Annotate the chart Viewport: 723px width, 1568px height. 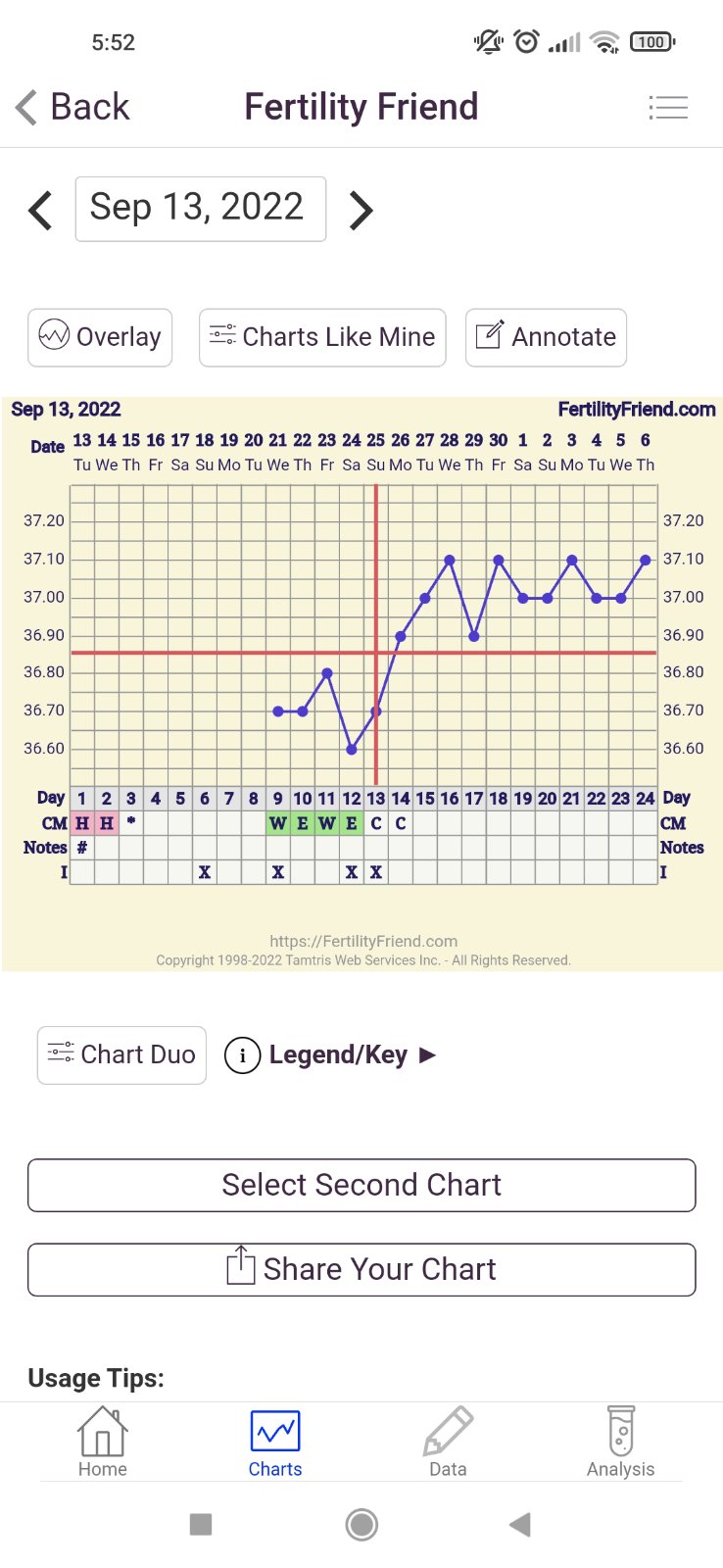click(546, 337)
